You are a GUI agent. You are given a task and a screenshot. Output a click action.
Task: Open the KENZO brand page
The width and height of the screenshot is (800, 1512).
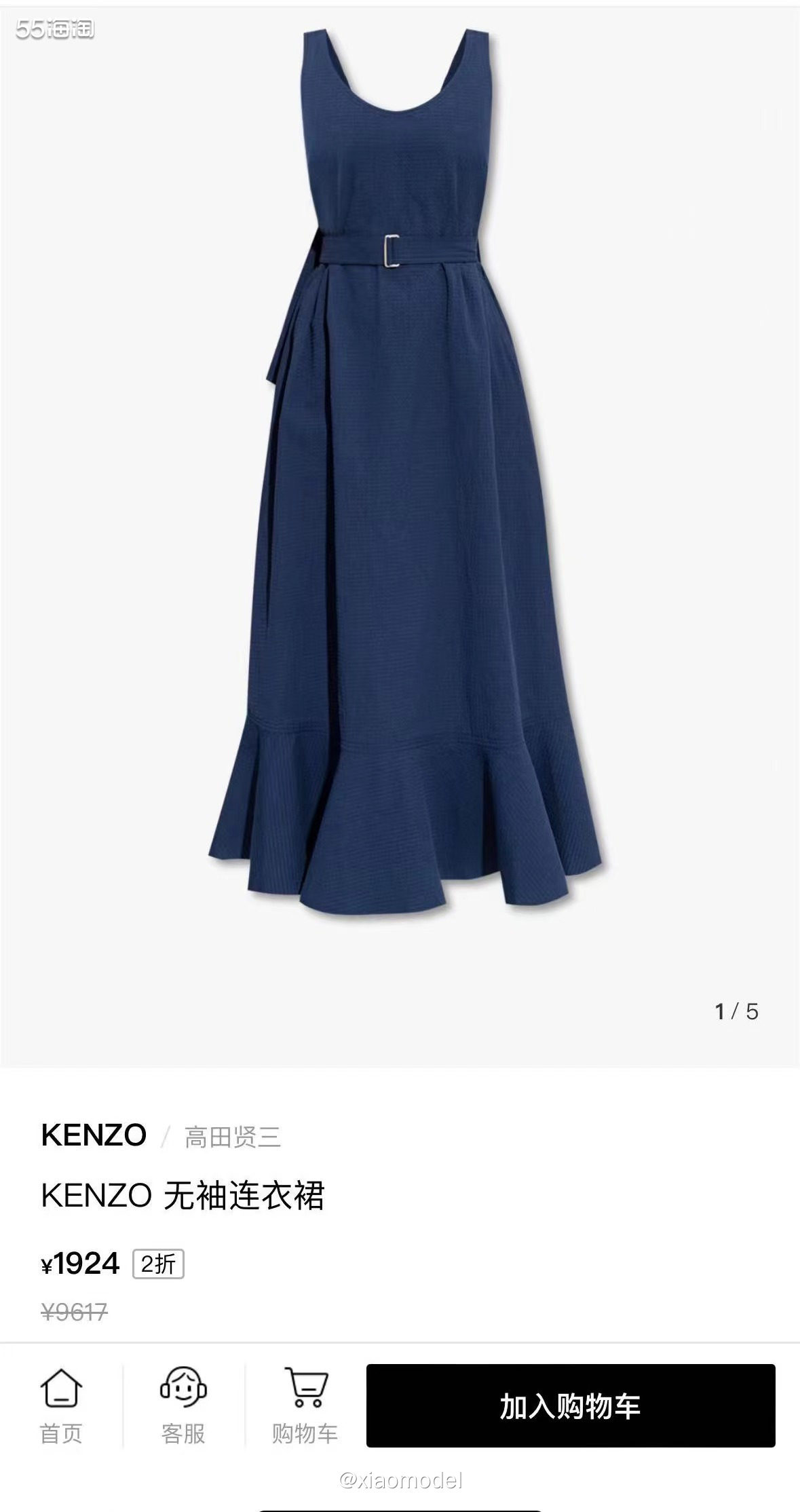pos(94,1135)
